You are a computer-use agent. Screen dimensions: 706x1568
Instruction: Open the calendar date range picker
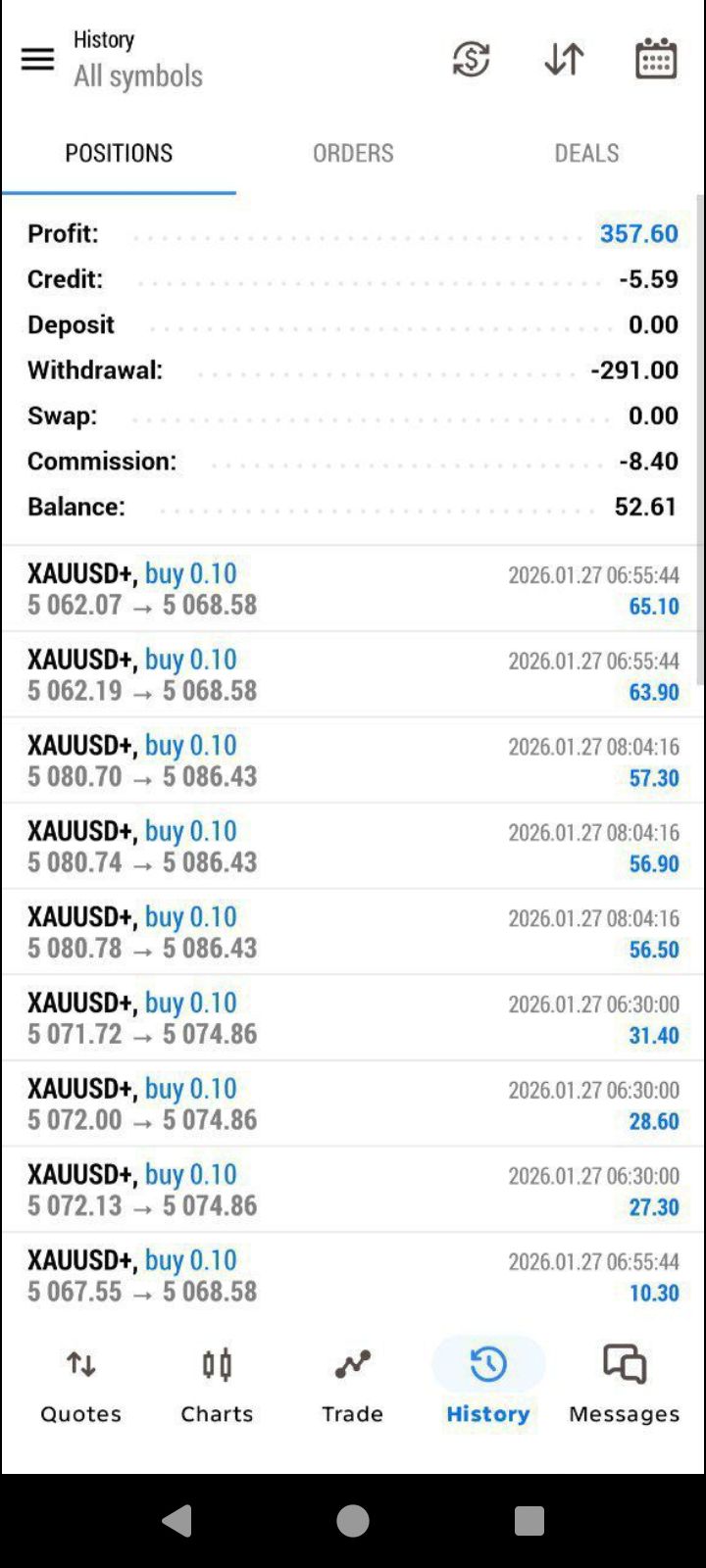(656, 59)
